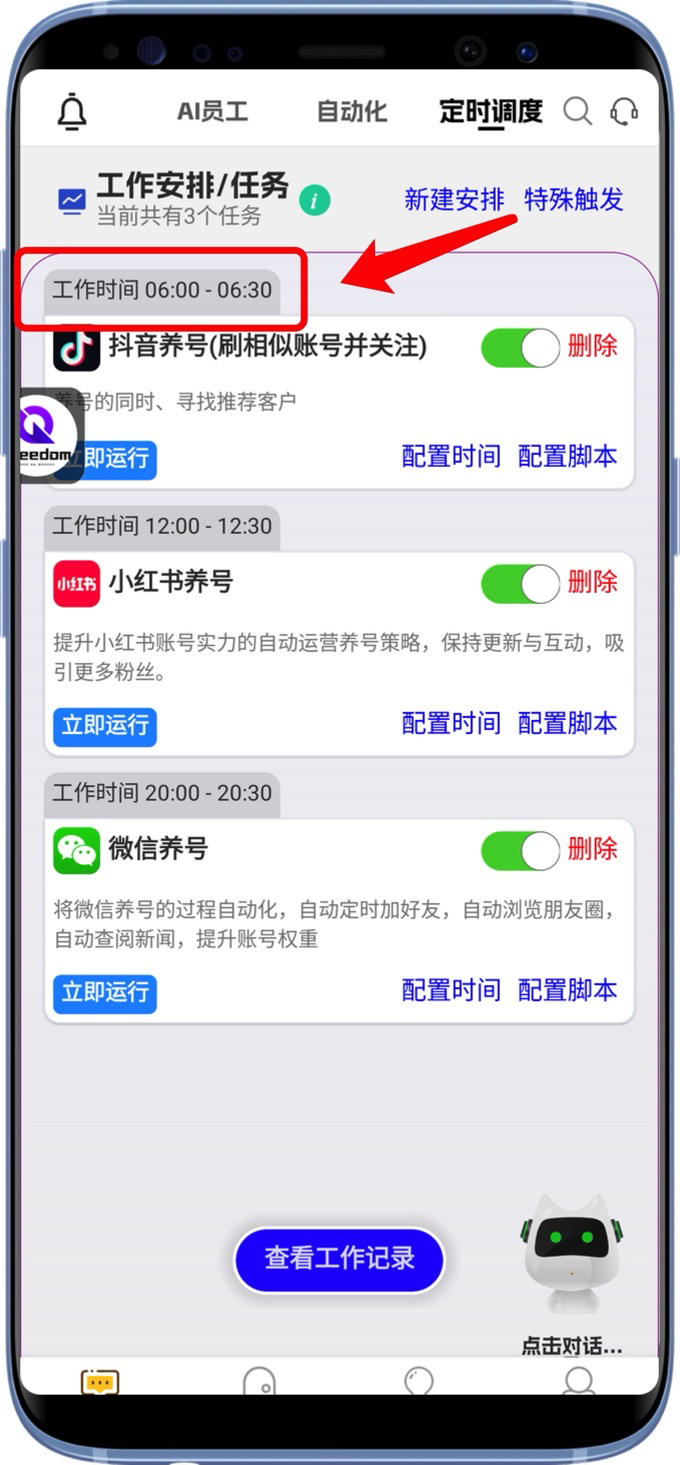This screenshot has width=680, height=1465.
Task: Configure script for 小红书养号
Action: (567, 724)
